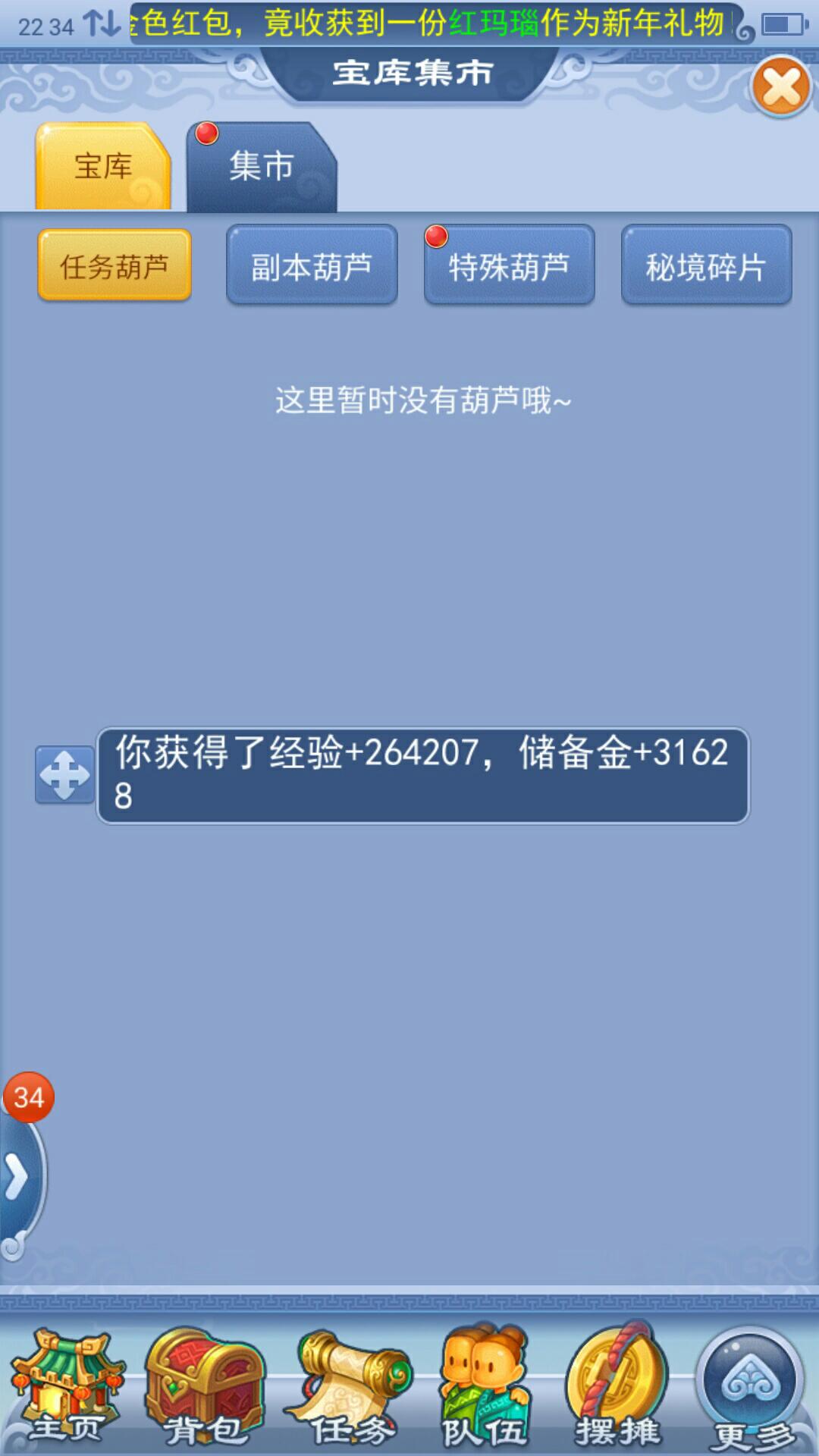The width and height of the screenshot is (819, 1456).
Task: Switch to the 宝库 tab
Action: (103, 167)
